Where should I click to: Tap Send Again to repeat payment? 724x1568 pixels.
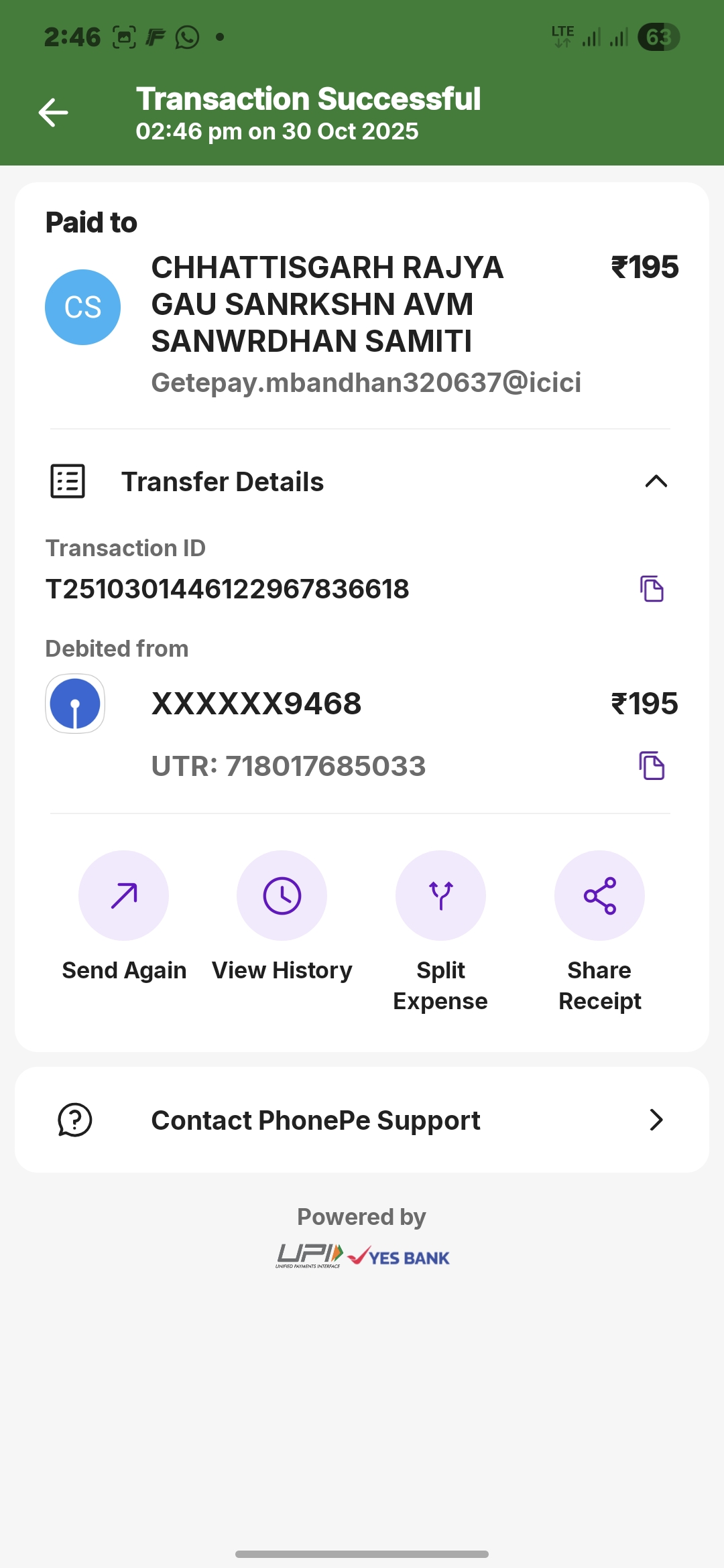pos(124,896)
